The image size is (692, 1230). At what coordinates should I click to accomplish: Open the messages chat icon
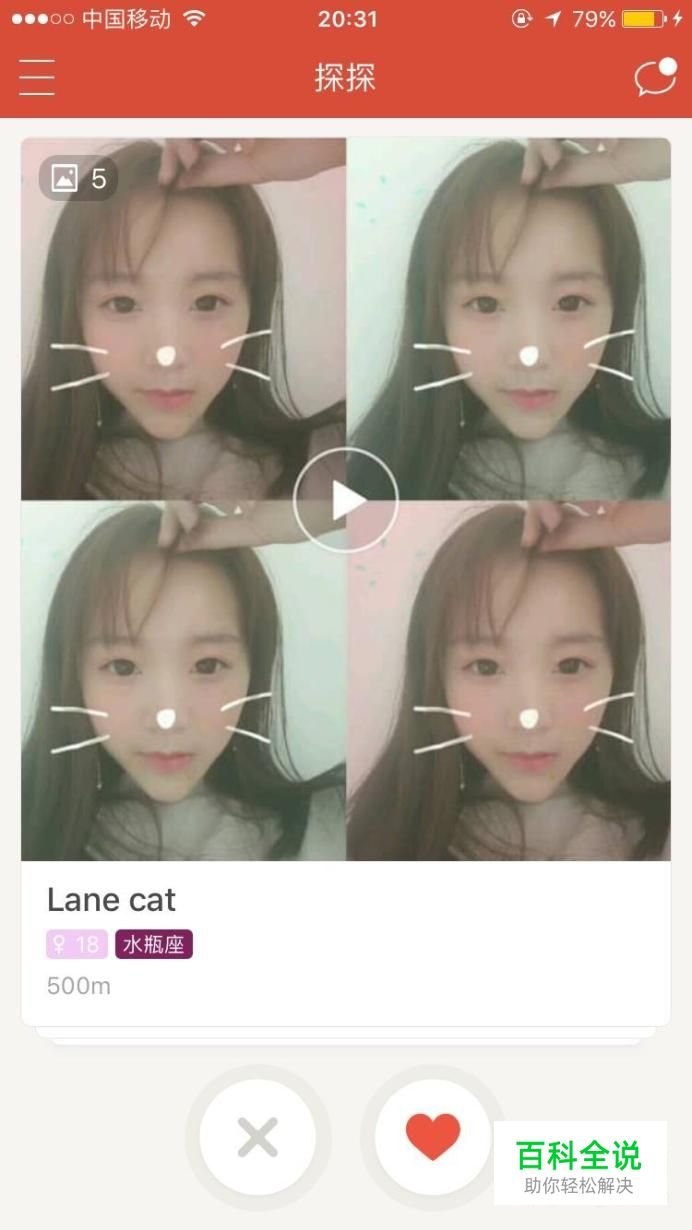tap(656, 77)
